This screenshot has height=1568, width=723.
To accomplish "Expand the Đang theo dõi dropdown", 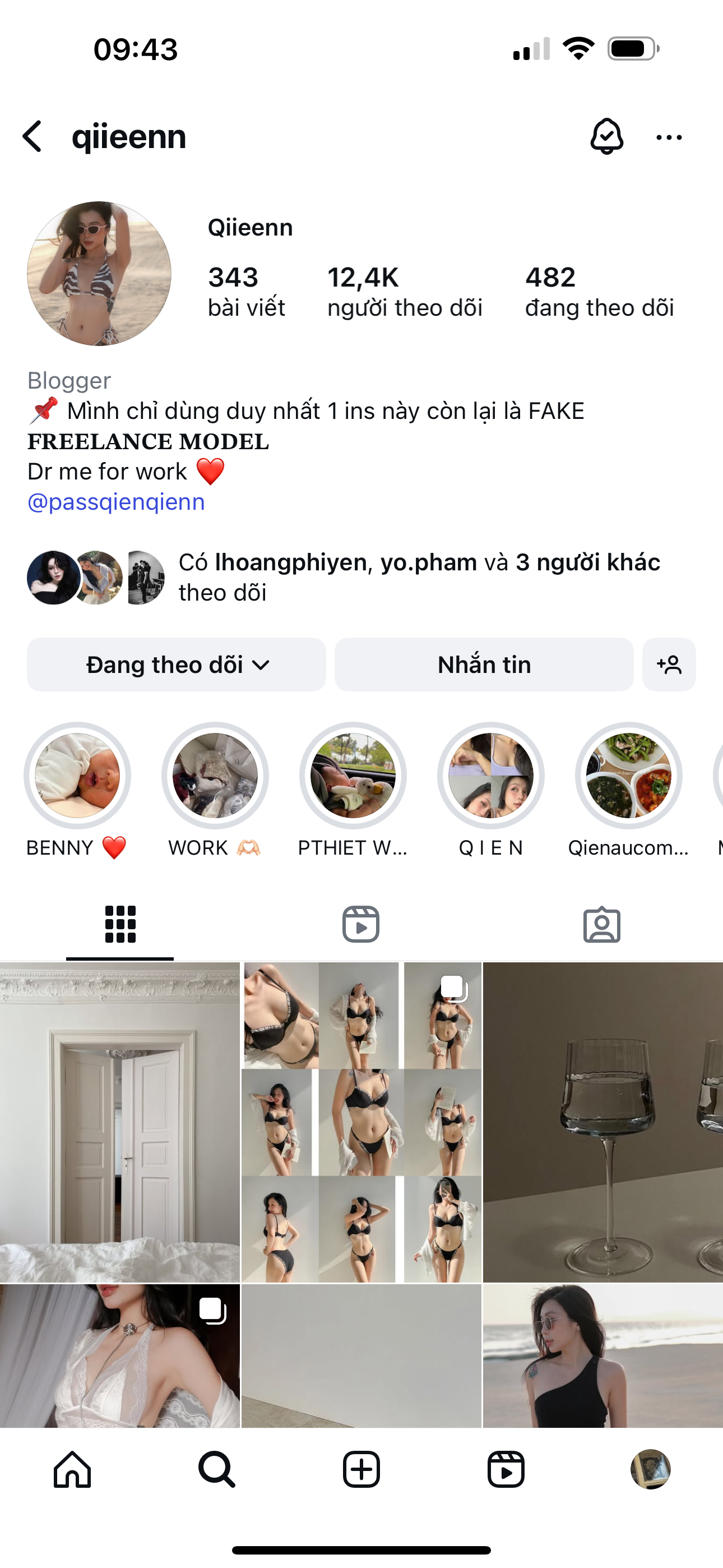I will (177, 665).
